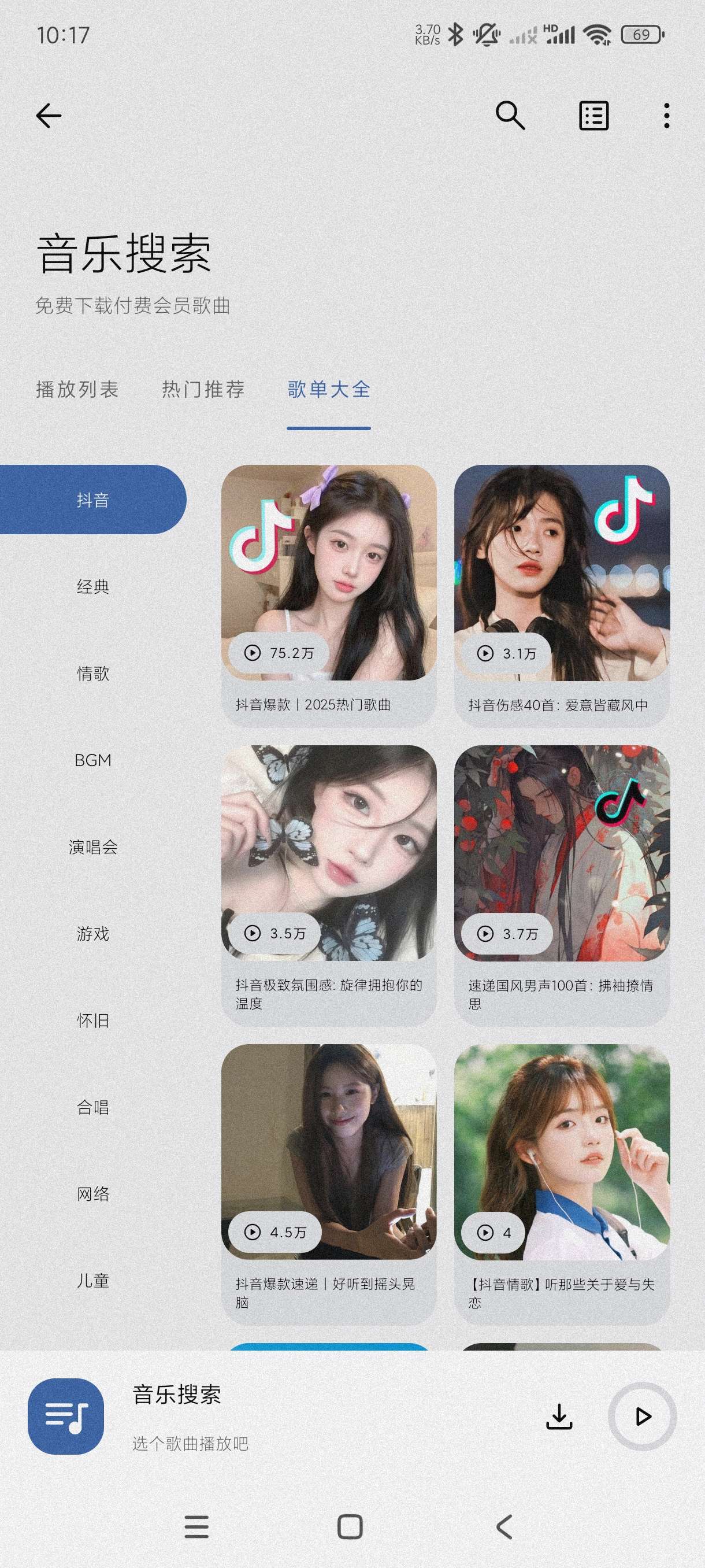Switch to the 热门推荐 tab
The image size is (705, 1568).
pos(203,390)
